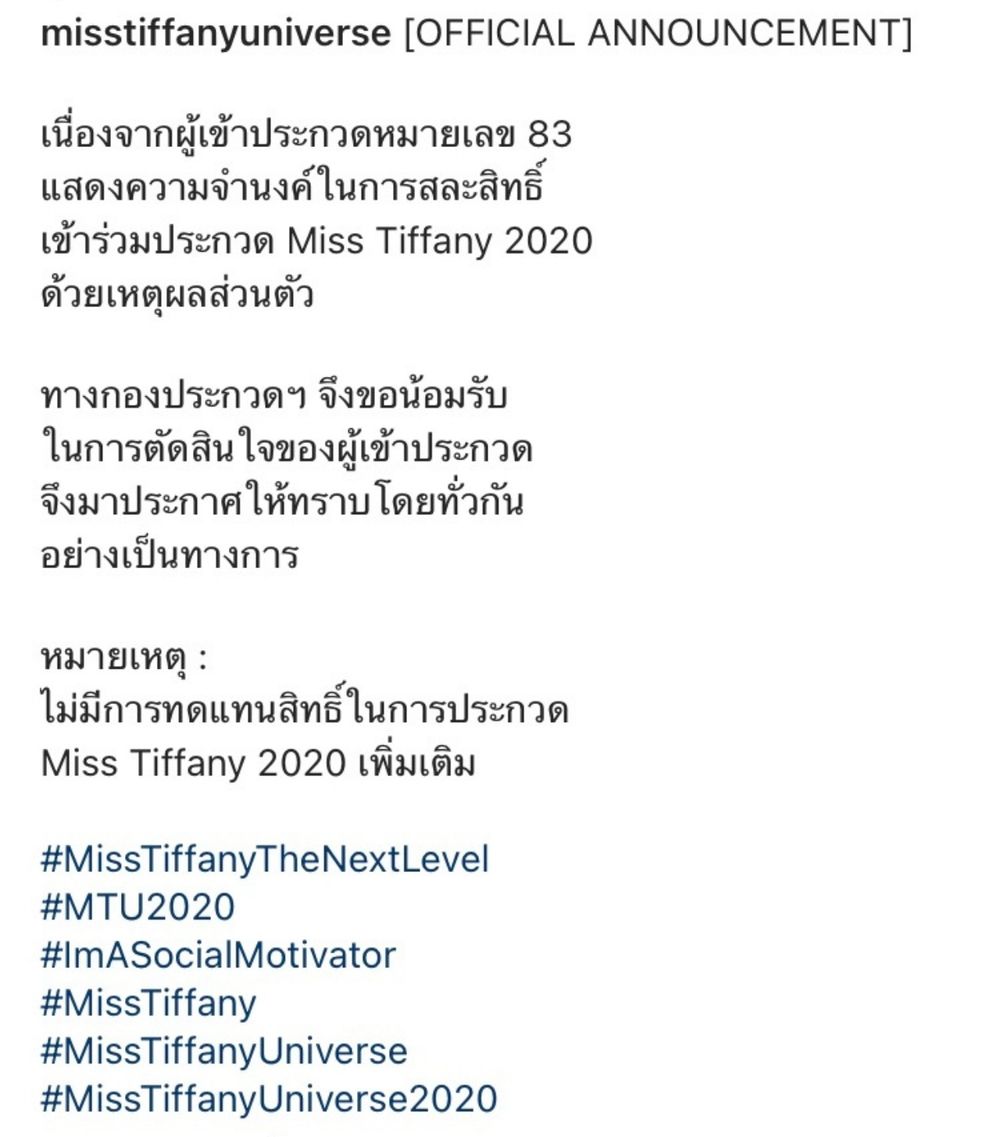Open the #MissTiffanyTheNextLevel hashtag
This screenshot has height=1137, width=1000.
coord(264,859)
